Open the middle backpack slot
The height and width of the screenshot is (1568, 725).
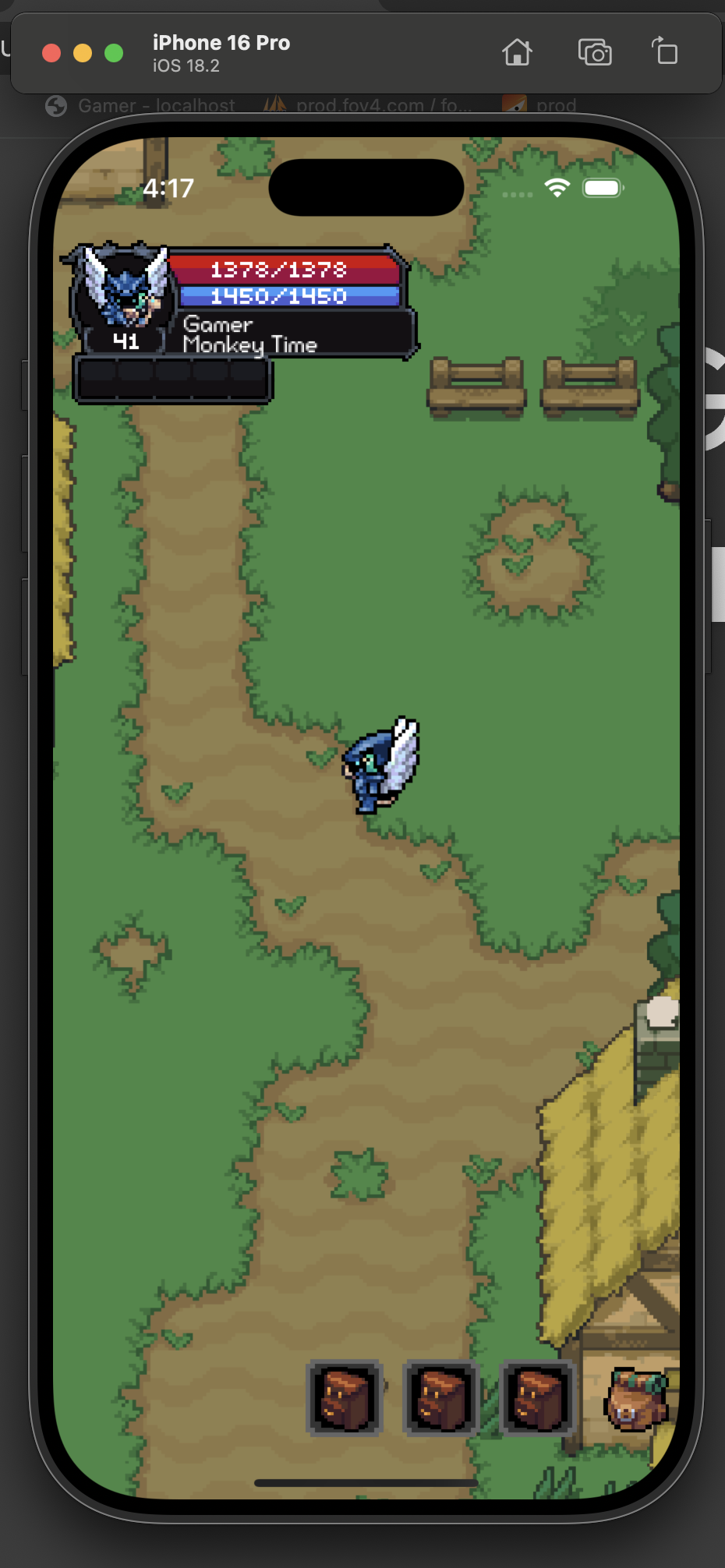[x=441, y=1398]
